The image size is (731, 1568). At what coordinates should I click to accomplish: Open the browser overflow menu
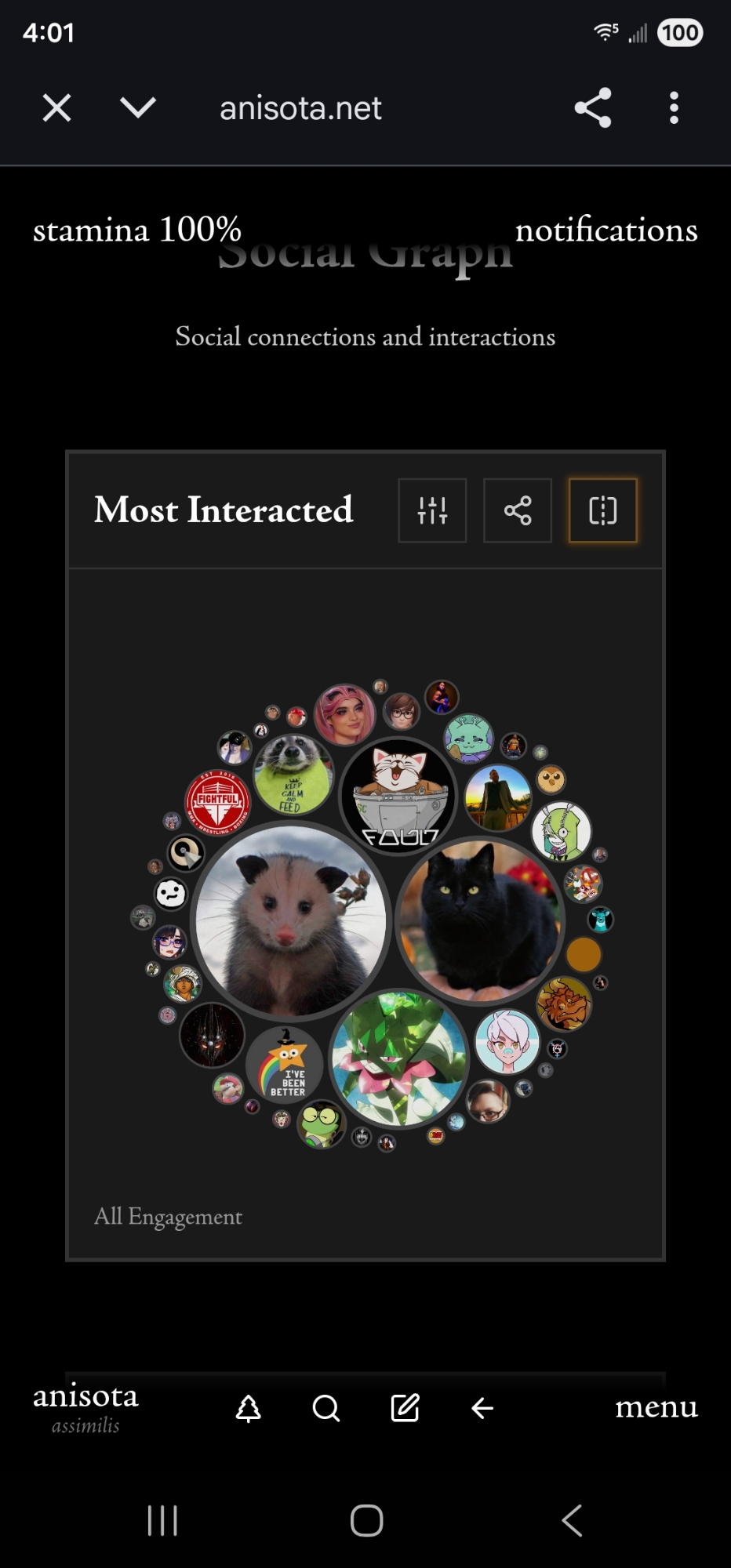click(x=674, y=108)
